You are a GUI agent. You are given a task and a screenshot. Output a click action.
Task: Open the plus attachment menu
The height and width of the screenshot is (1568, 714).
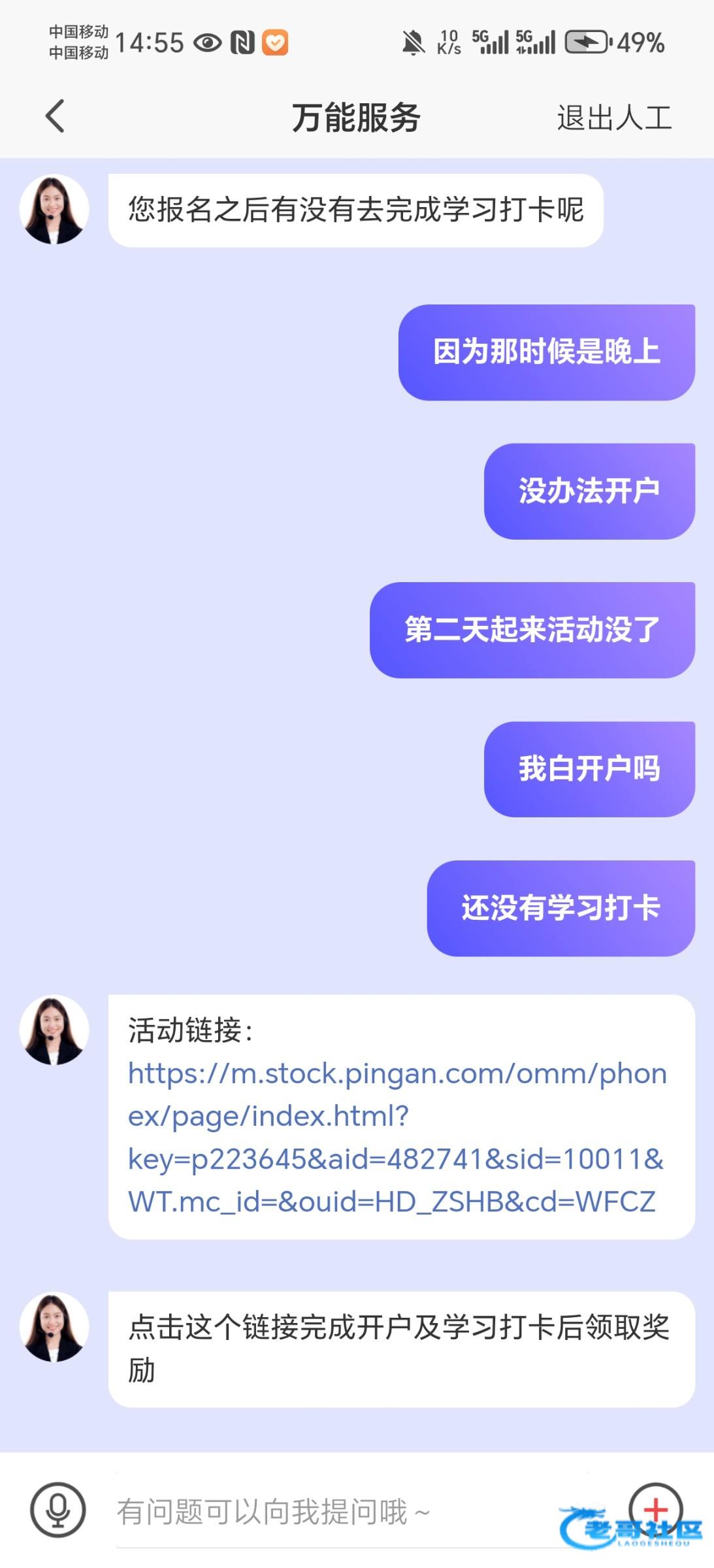pos(655,1510)
